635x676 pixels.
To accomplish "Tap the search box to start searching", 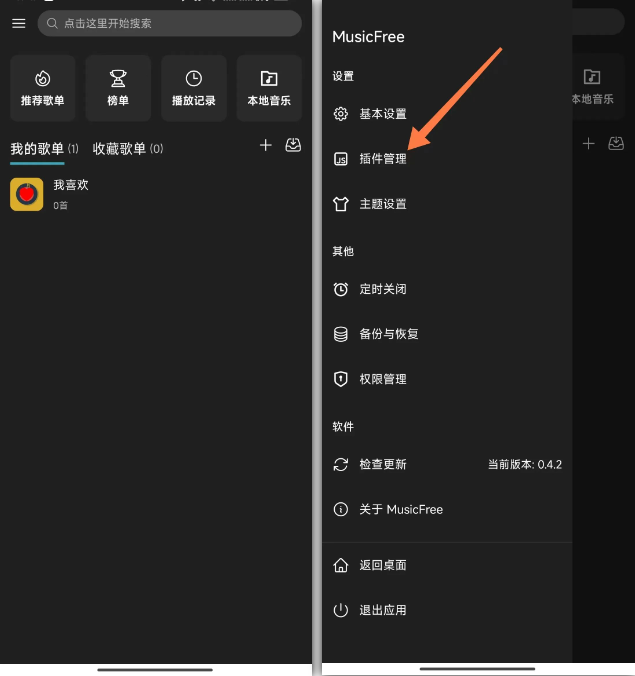I will click(x=168, y=23).
